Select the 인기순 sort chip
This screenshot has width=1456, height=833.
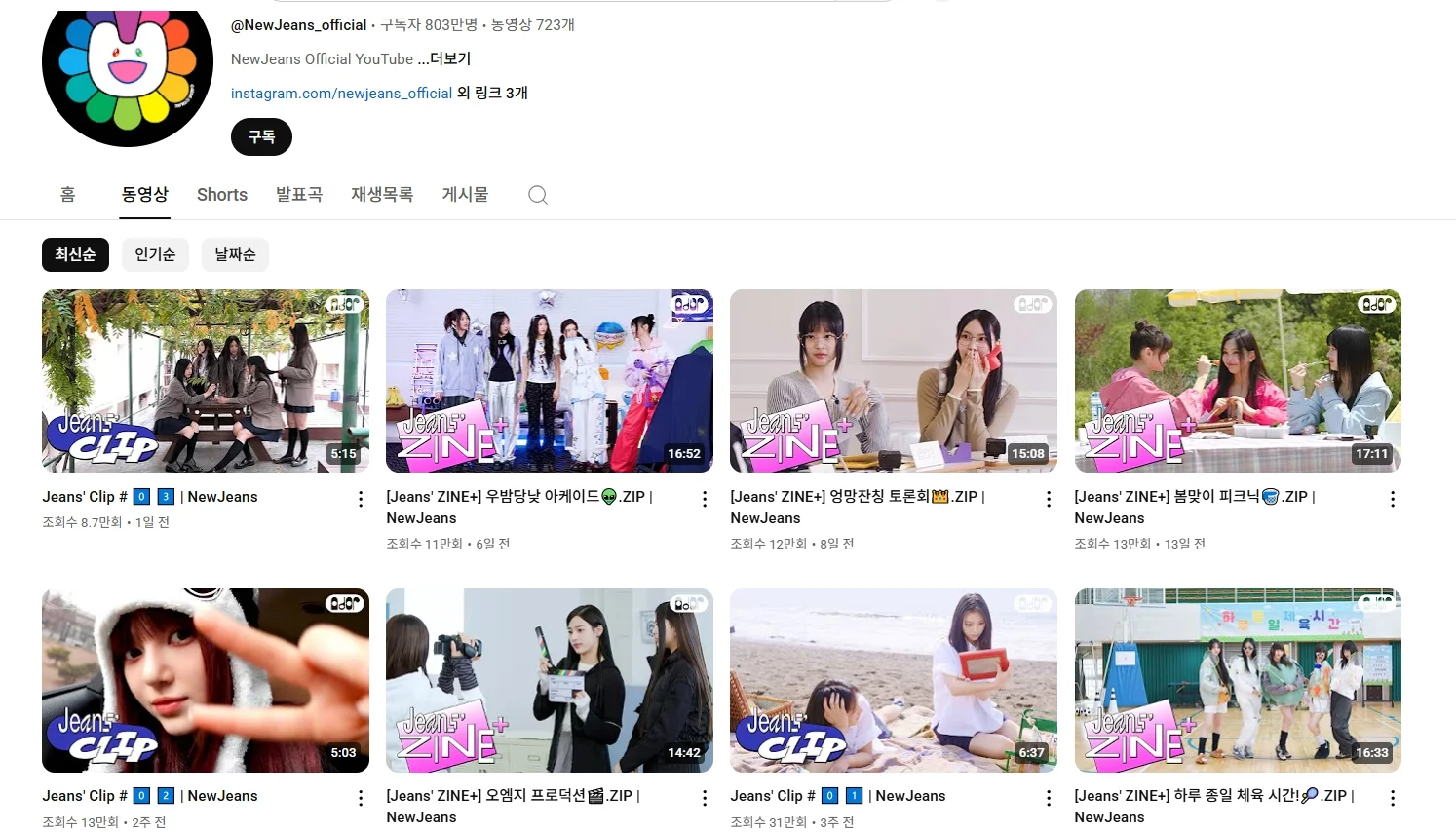155,255
